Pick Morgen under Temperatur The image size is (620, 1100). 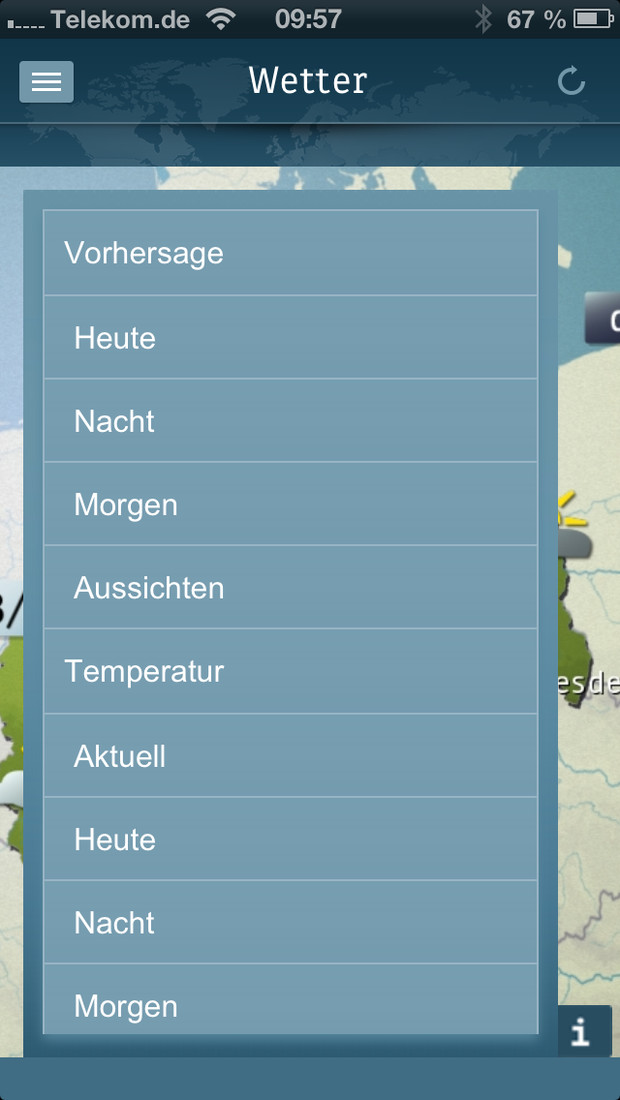click(x=290, y=999)
